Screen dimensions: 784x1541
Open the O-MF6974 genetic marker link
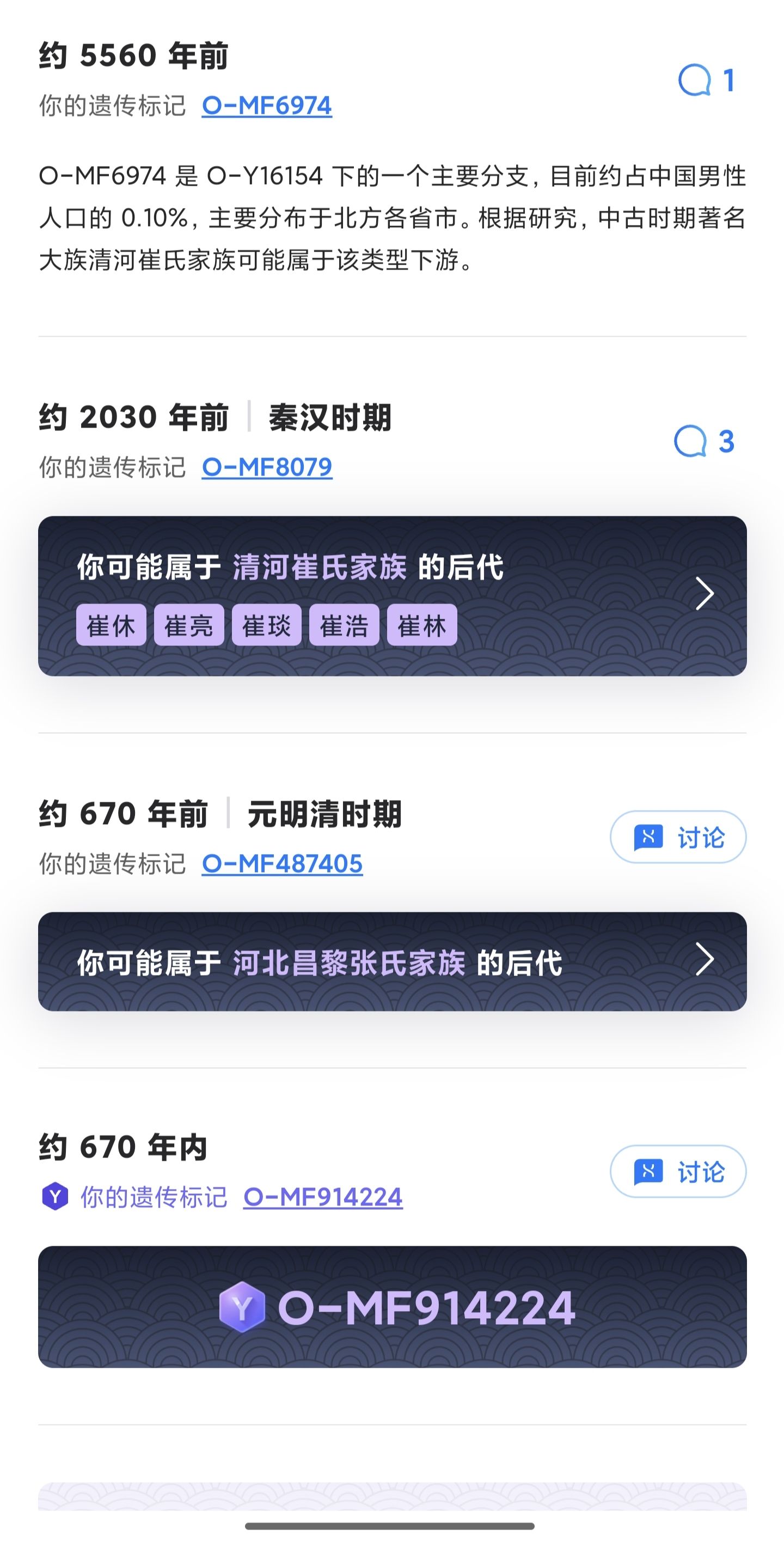click(267, 106)
